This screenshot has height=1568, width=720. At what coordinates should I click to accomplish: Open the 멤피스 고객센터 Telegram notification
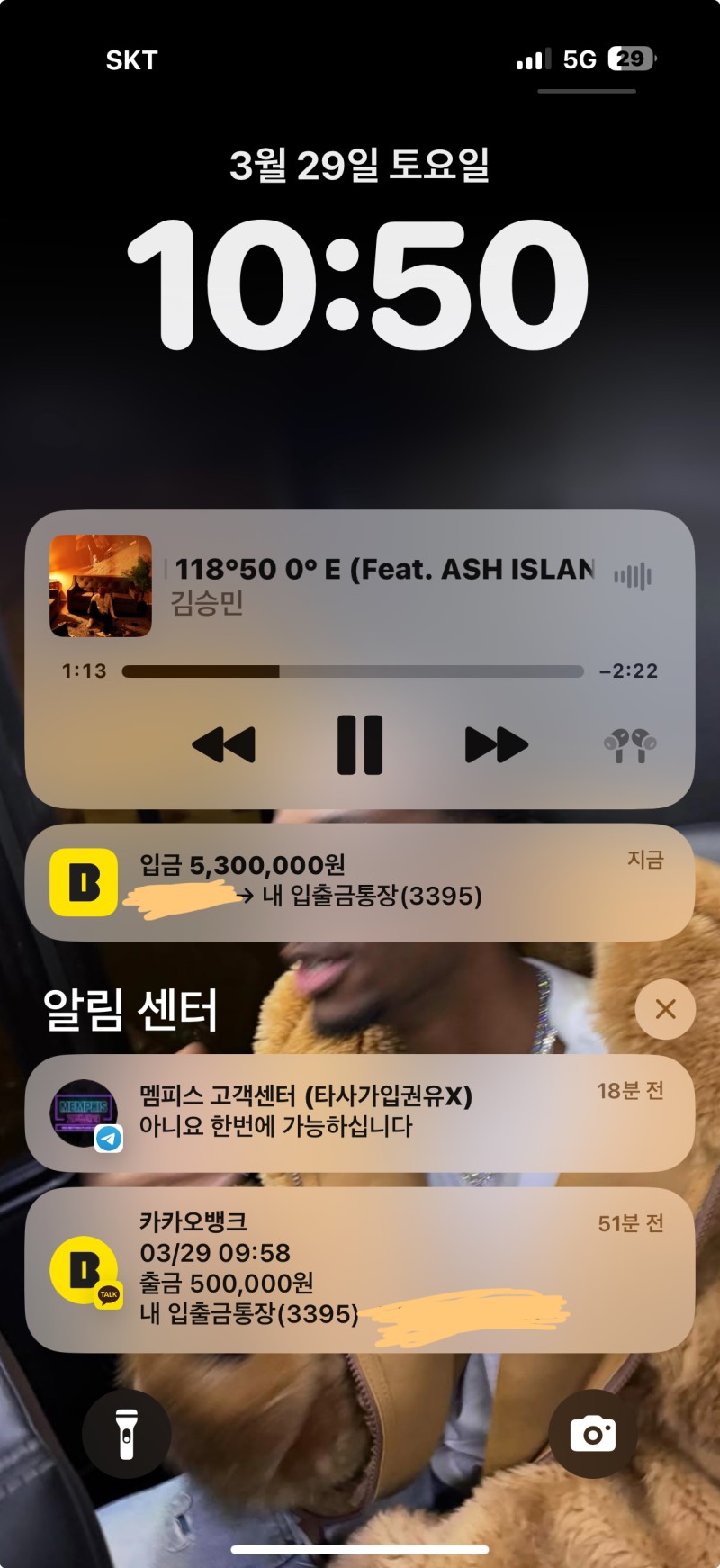(x=360, y=1113)
